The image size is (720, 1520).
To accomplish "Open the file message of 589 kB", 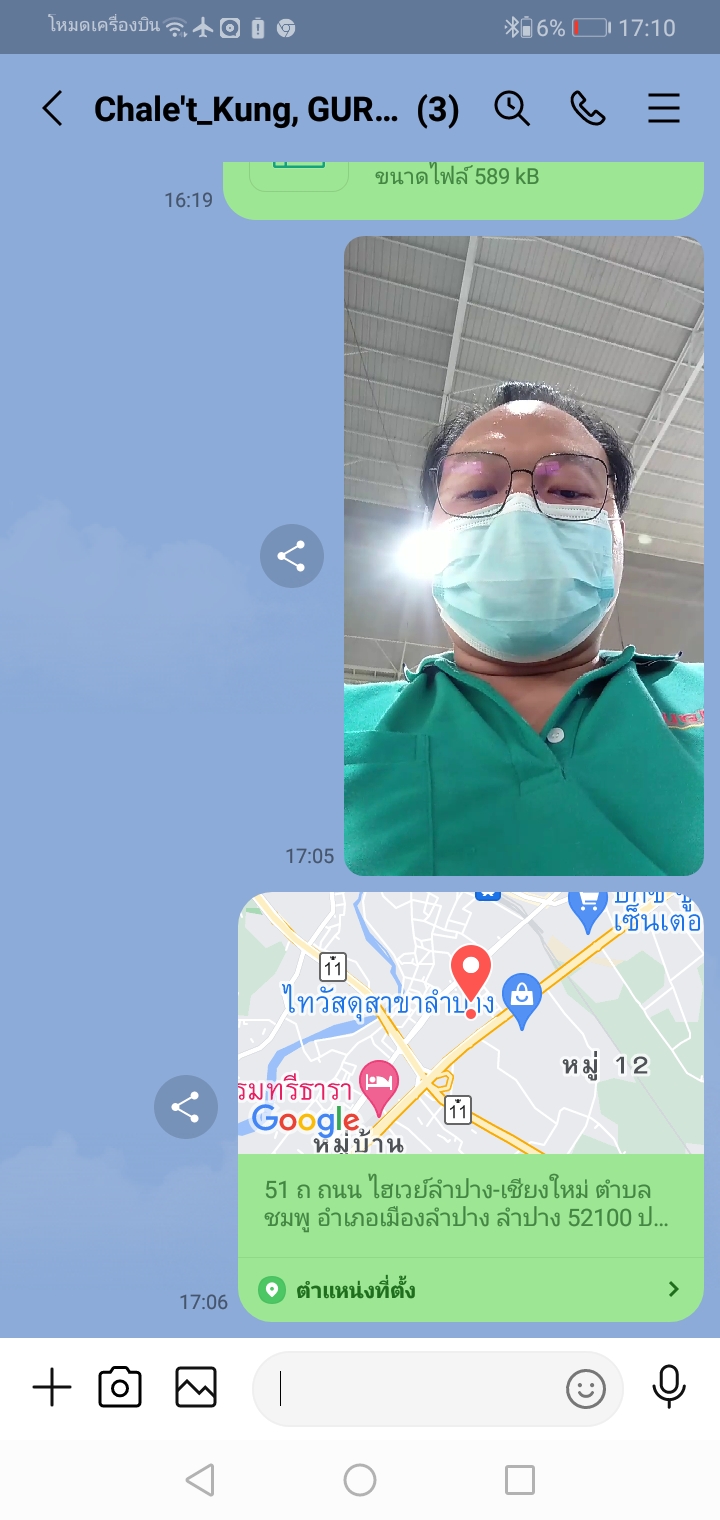I will pyautogui.click(x=462, y=186).
